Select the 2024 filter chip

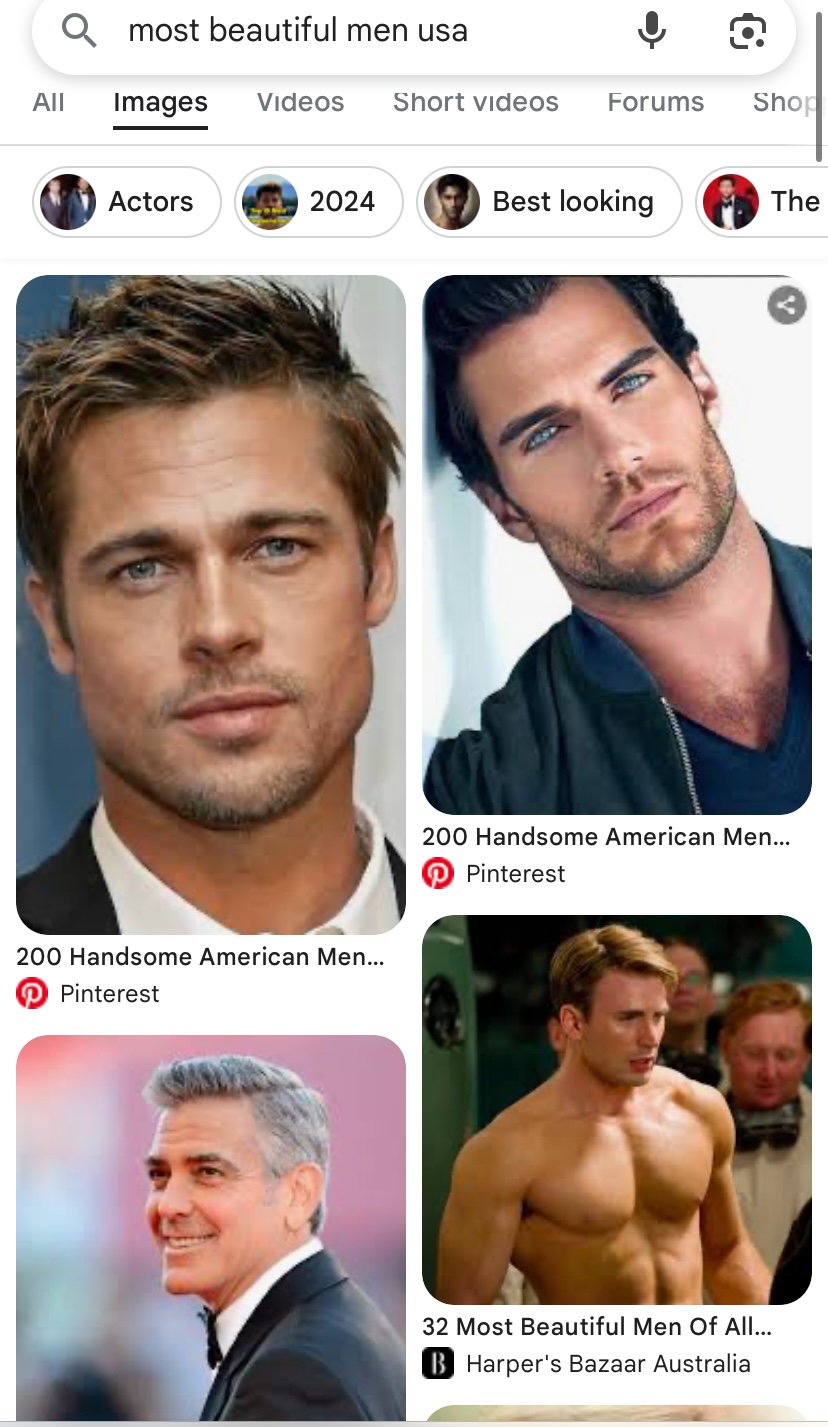[x=319, y=202]
